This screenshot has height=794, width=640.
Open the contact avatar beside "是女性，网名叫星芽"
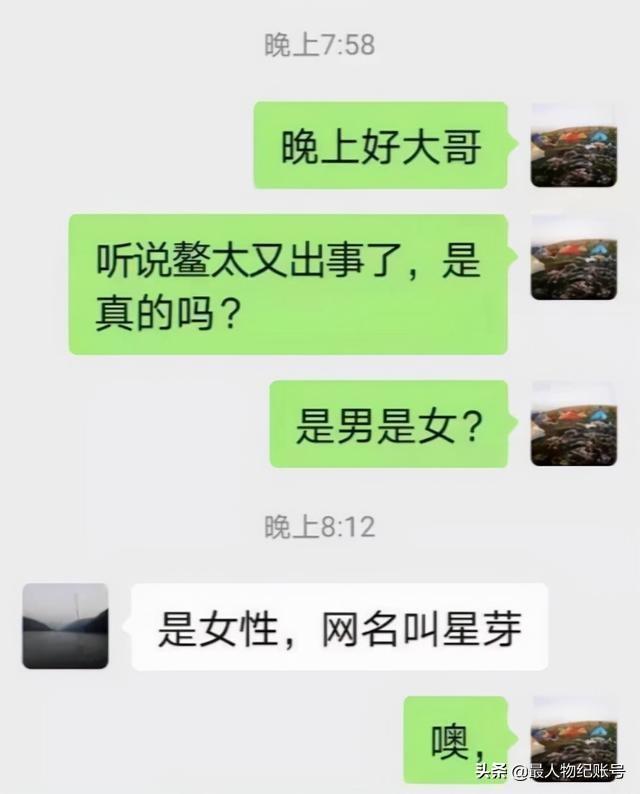pos(65,626)
